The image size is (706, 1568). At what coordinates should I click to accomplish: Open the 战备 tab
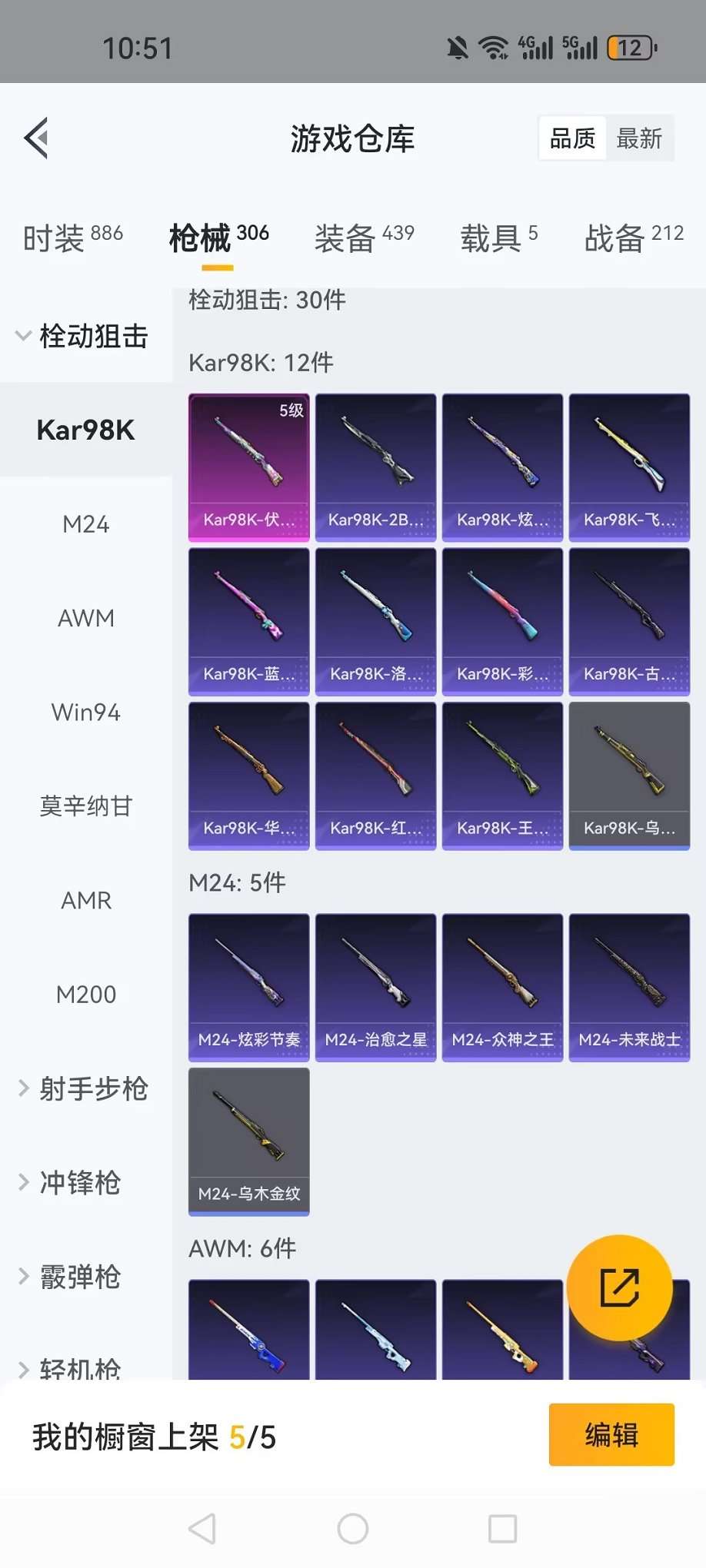click(634, 238)
